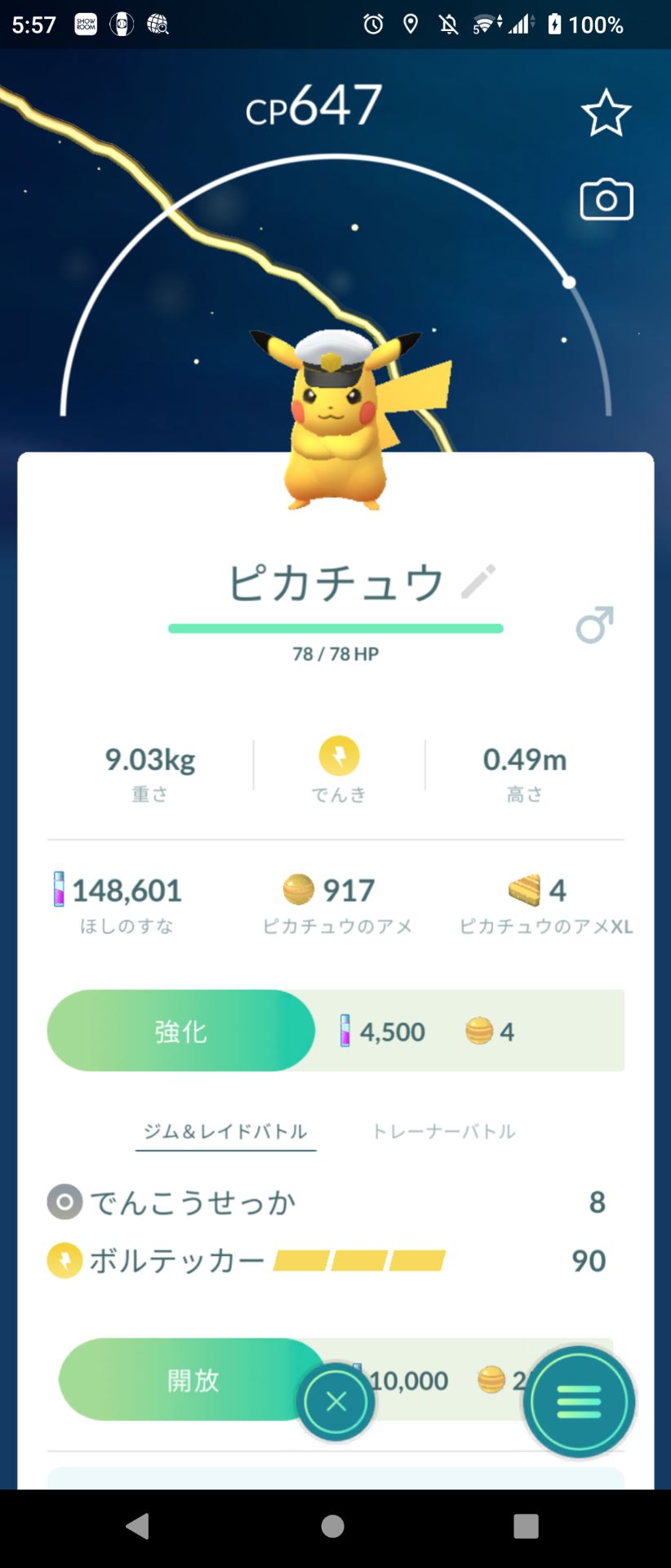Stay on the ジム＆レイドバトル tab
Screen dimensions: 671x1568
click(224, 1132)
